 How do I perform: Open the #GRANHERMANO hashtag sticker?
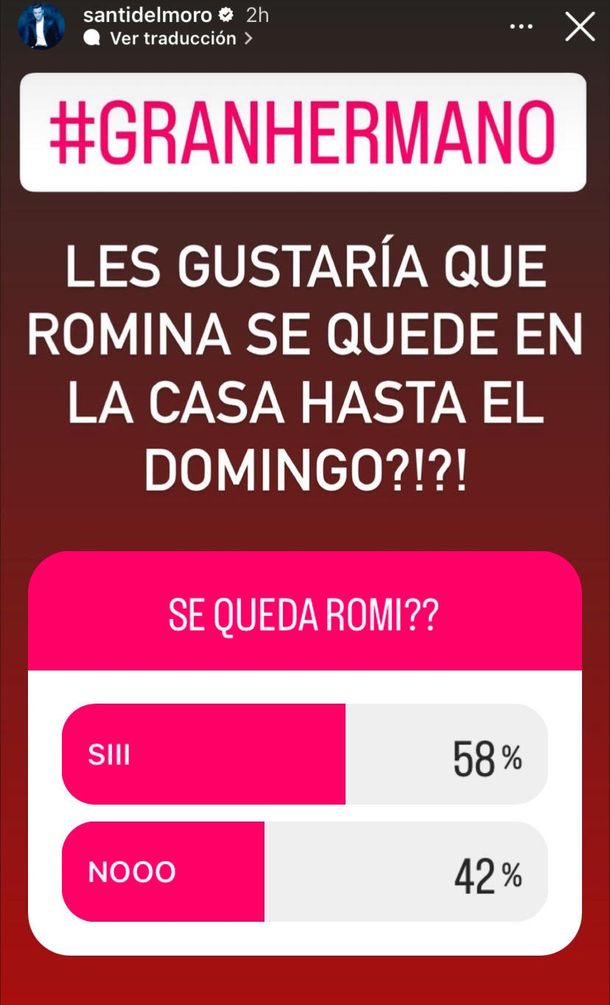(x=302, y=131)
